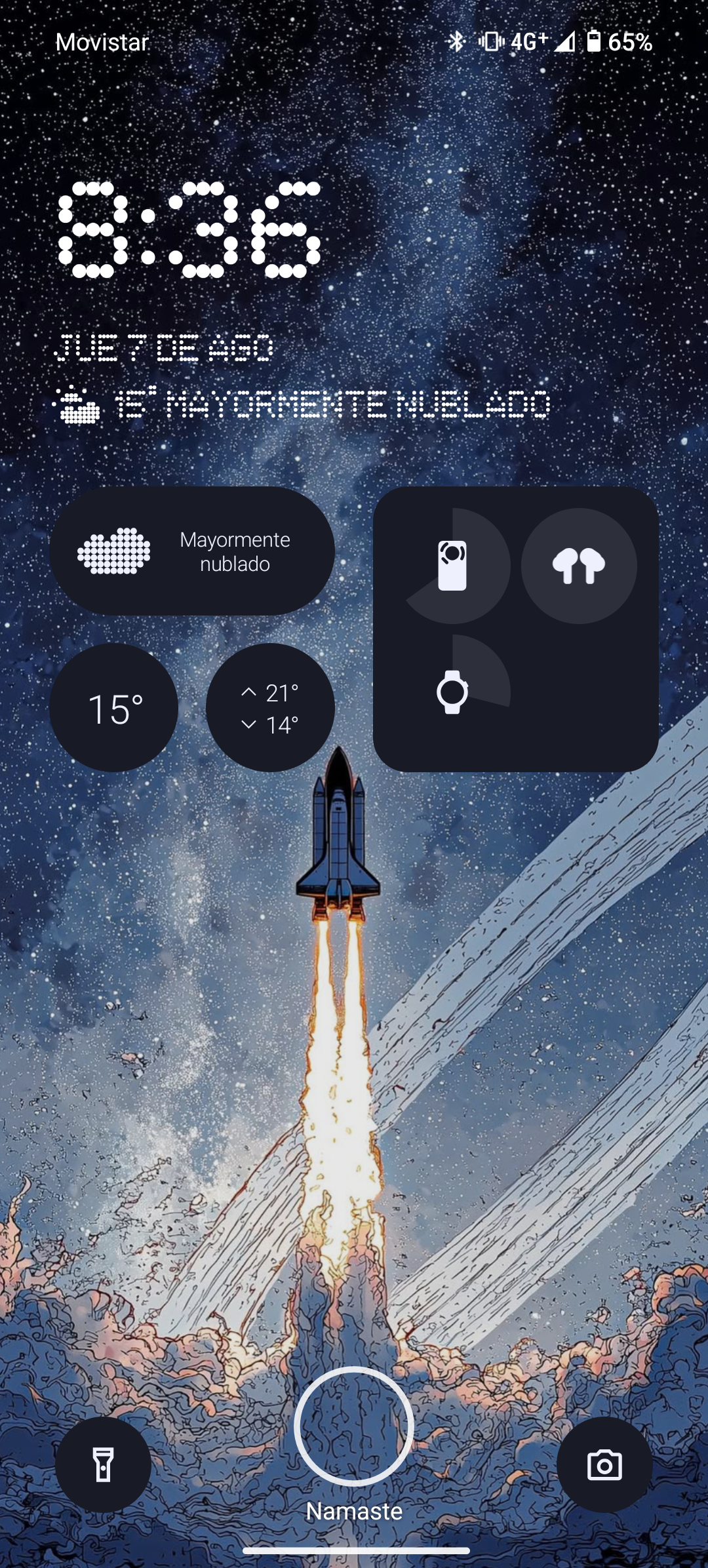Screen dimensions: 708x1568
Task: Open the 15° current temperature widget
Action: pyautogui.click(x=114, y=707)
